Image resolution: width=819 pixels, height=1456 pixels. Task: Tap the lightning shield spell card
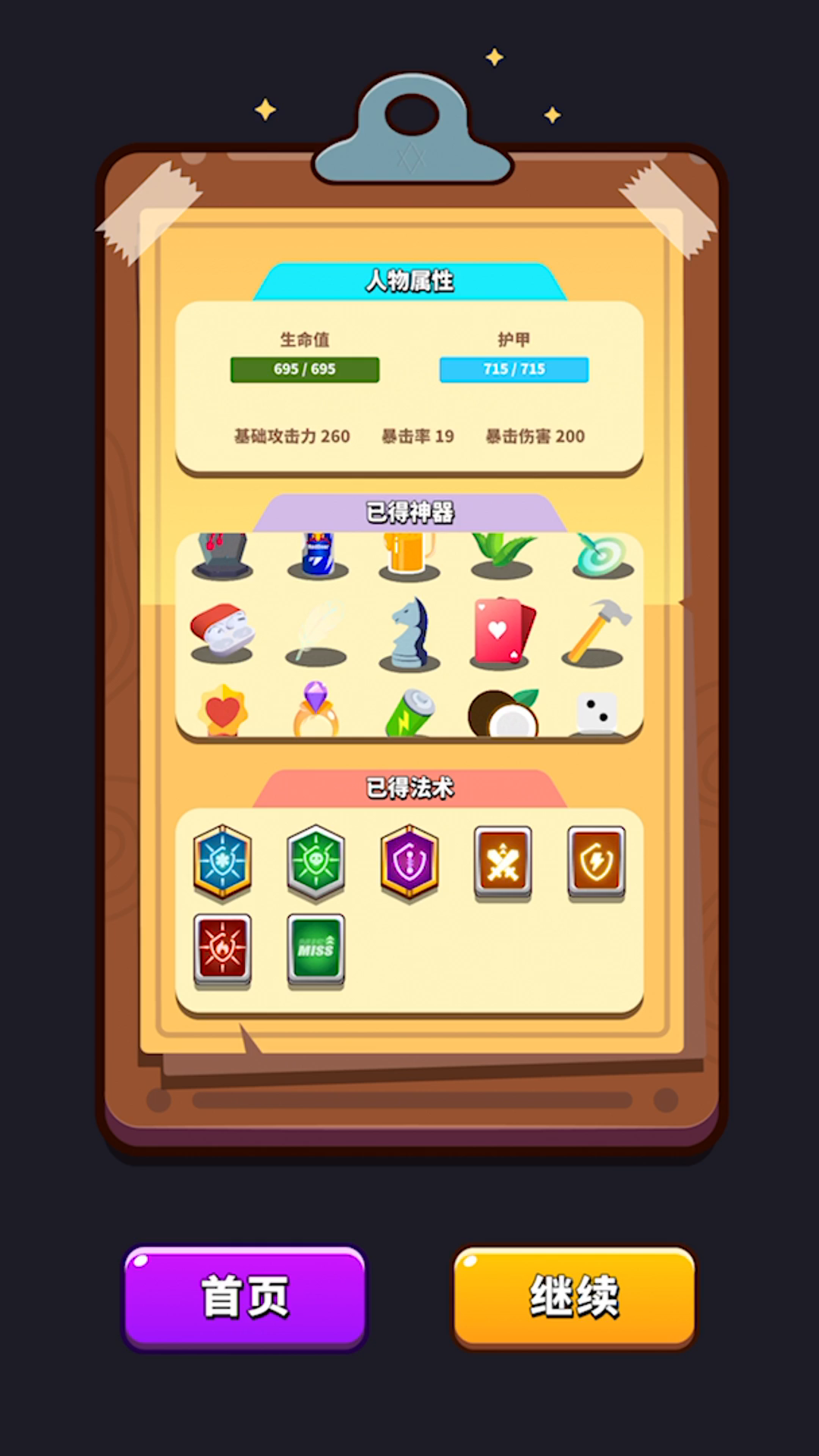click(597, 863)
